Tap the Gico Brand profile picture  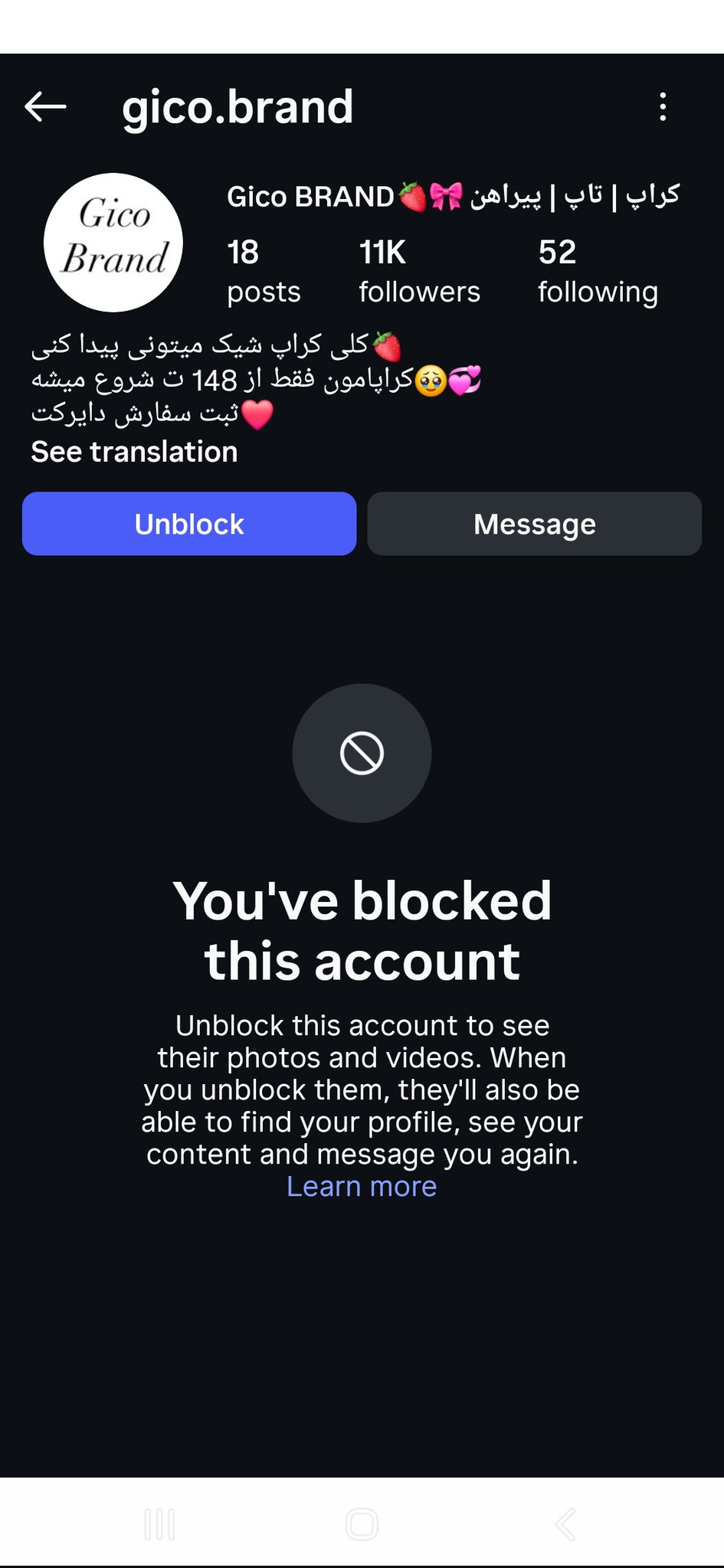(113, 243)
